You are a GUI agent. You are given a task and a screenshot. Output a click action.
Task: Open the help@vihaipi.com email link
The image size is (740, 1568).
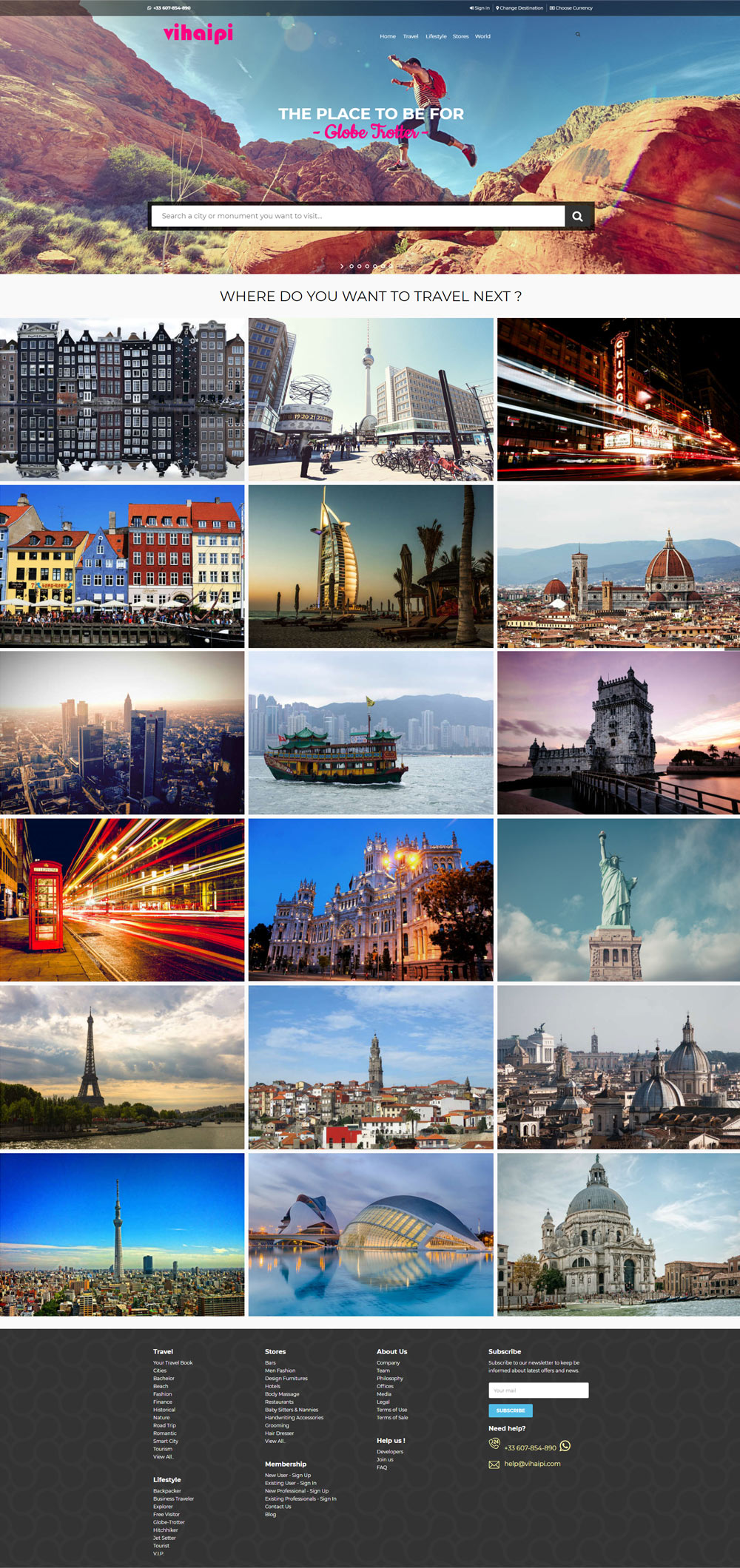pos(532,1464)
